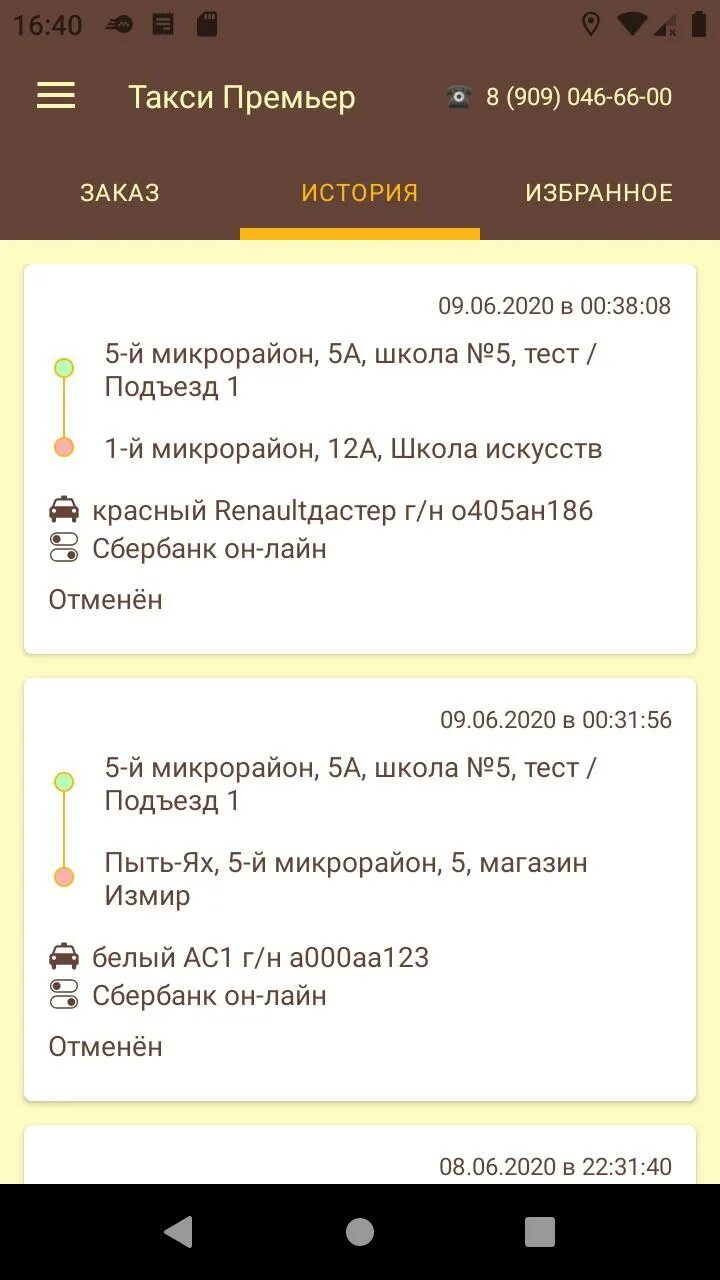The width and height of the screenshot is (720, 1280).
Task: Open the order from 08.06.2020 22:31:40
Action: click(360, 1155)
